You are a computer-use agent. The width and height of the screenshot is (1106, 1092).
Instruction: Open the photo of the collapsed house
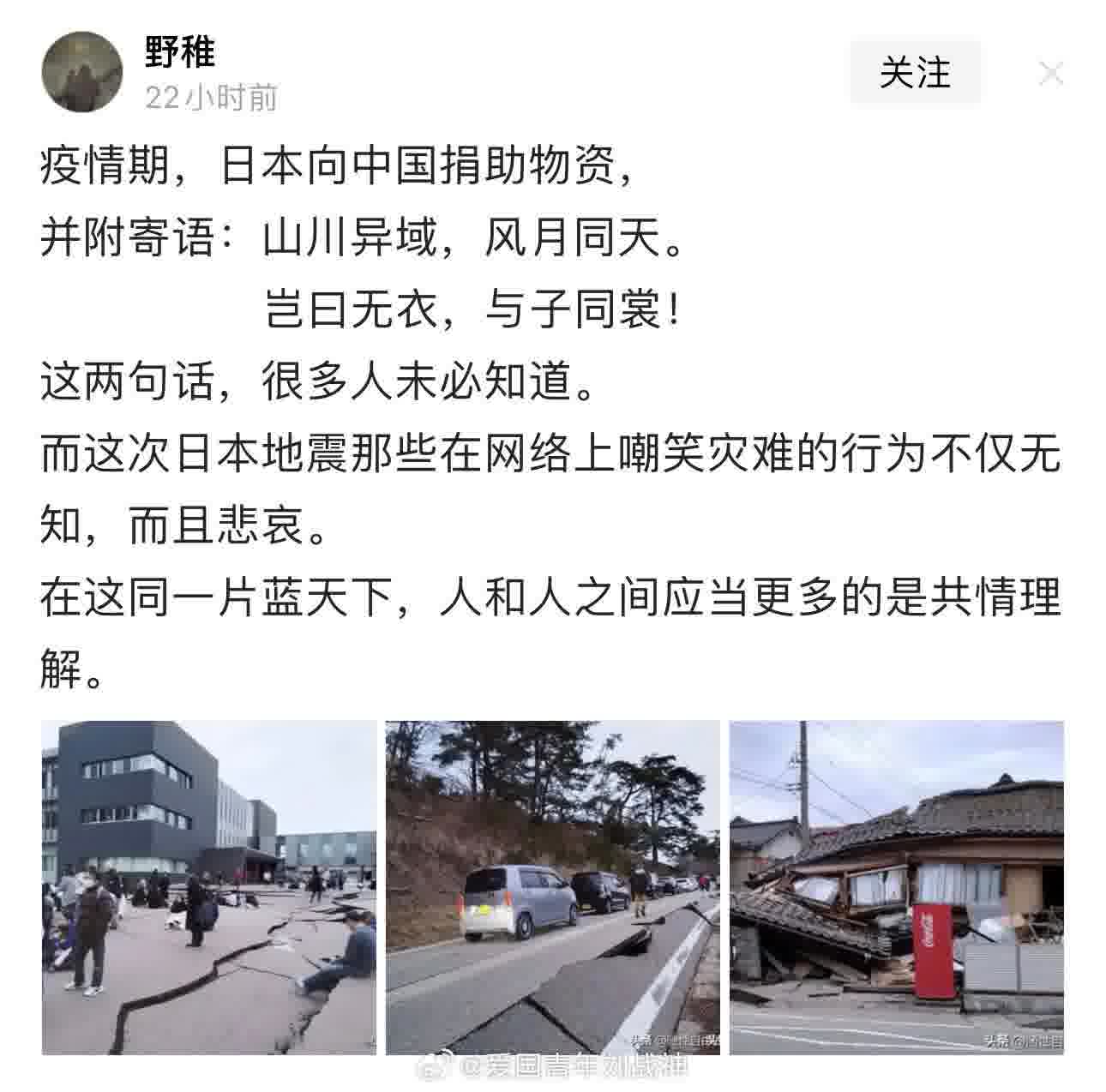point(896,887)
